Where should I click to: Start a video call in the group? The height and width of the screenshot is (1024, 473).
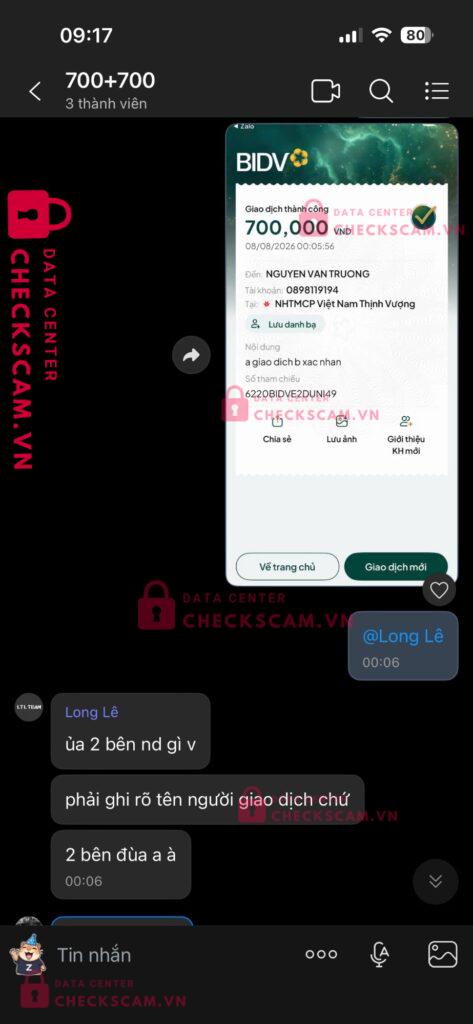(x=325, y=91)
